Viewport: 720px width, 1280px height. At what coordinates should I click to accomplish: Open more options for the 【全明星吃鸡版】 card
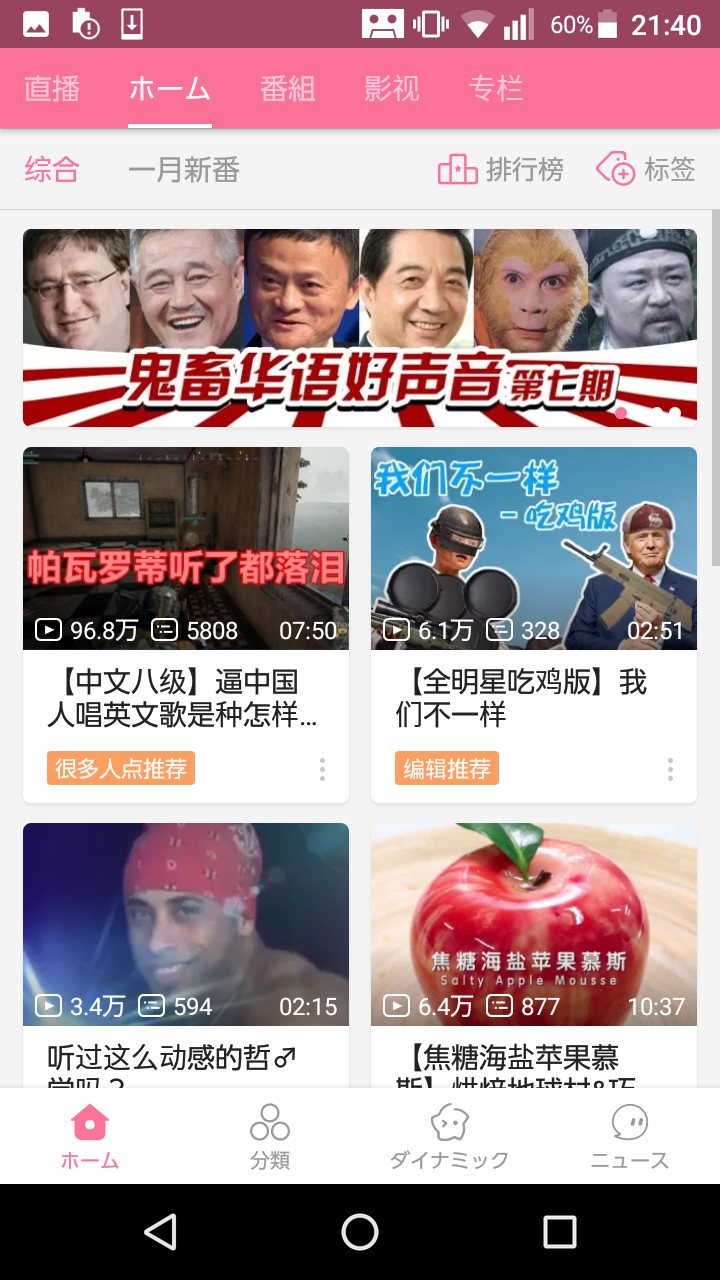670,769
